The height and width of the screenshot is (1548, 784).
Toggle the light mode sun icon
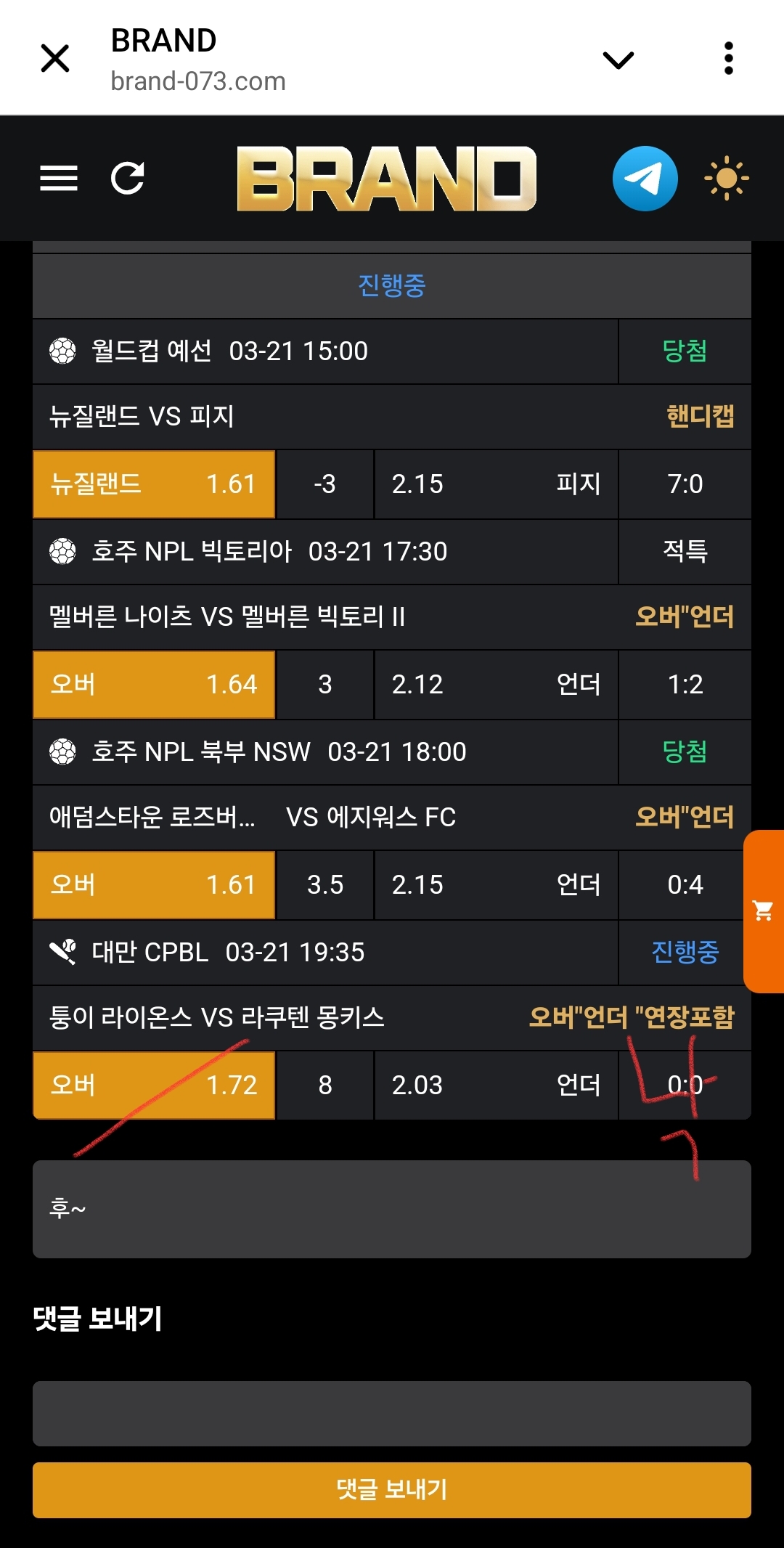click(x=726, y=179)
